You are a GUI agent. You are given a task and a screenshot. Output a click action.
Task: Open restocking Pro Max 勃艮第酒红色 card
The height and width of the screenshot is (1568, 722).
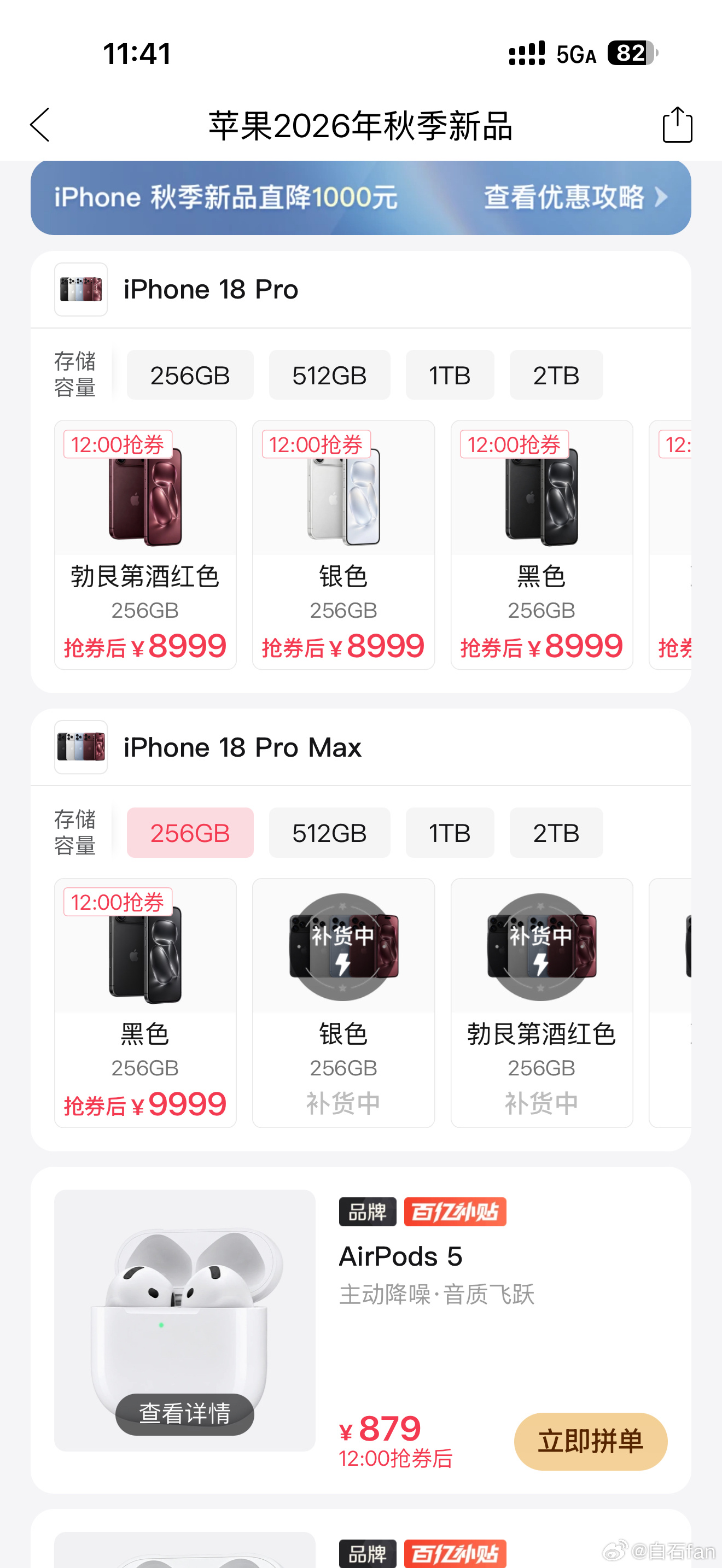pyautogui.click(x=542, y=1003)
